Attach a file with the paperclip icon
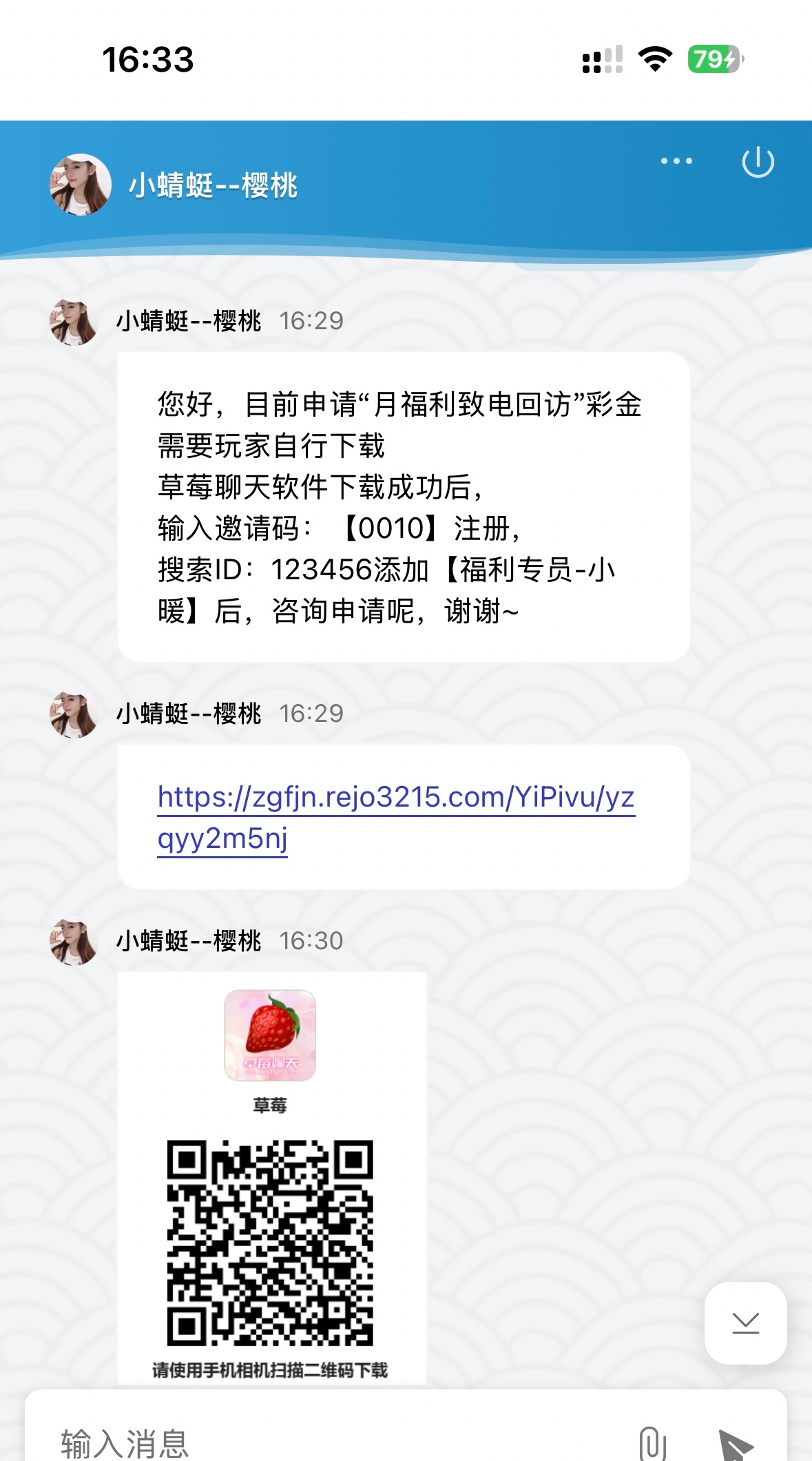Image resolution: width=812 pixels, height=1461 pixels. pyautogui.click(x=652, y=1442)
